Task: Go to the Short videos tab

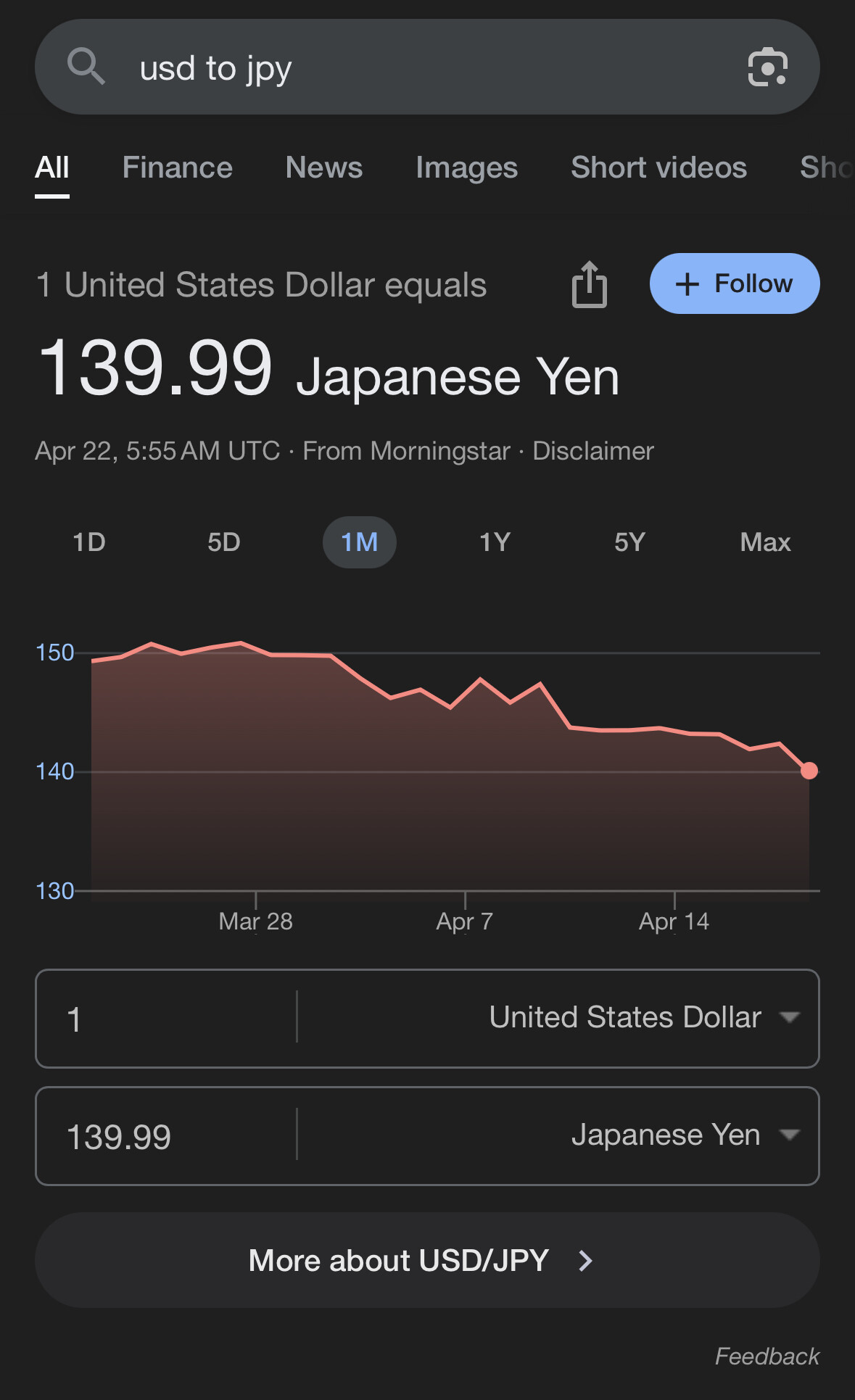Action: 658,167
